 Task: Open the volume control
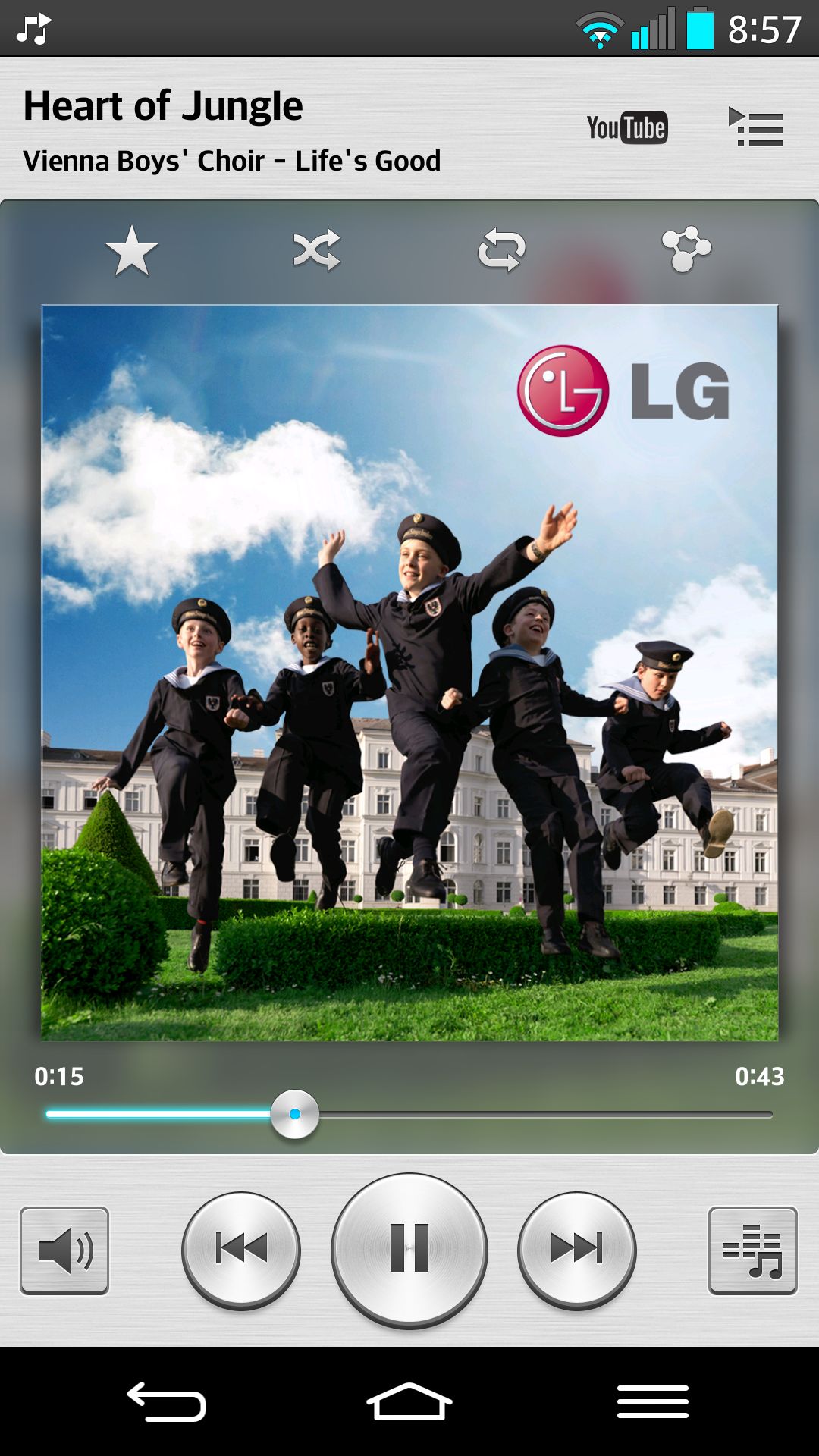[64, 1250]
